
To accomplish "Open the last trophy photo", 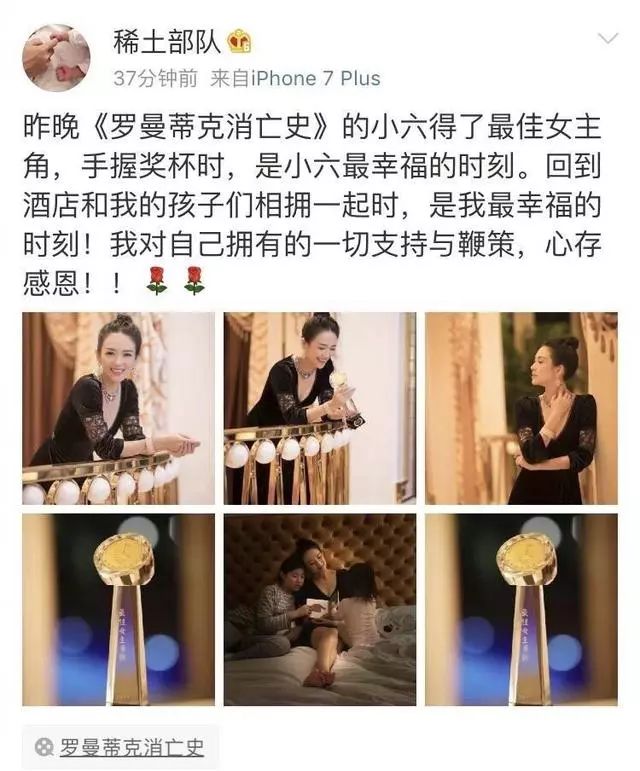I will tap(521, 610).
